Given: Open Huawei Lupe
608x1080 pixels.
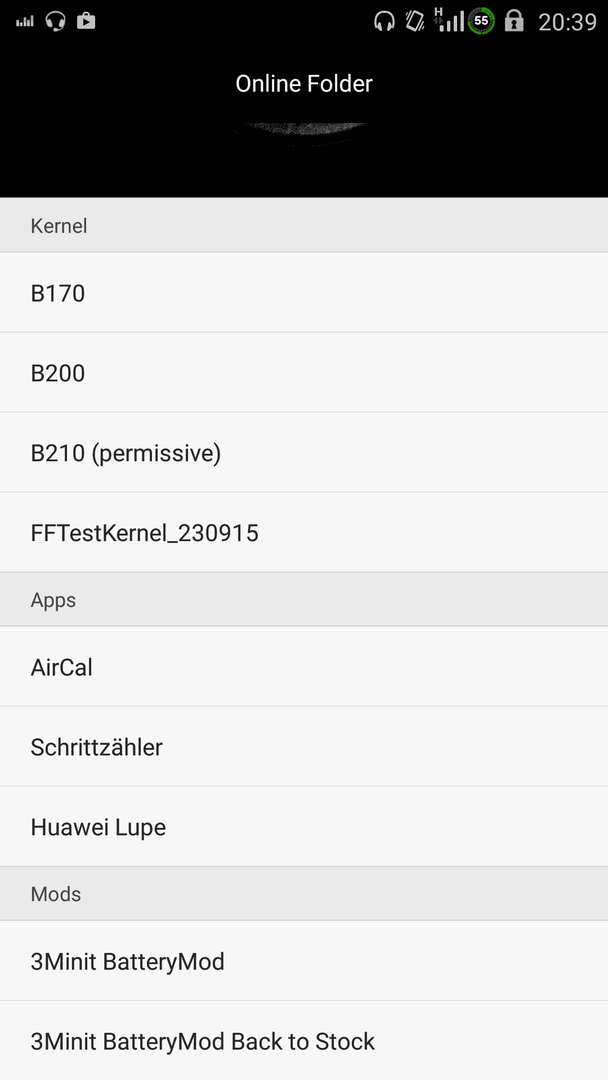Looking at the screenshot, I should (x=304, y=827).
